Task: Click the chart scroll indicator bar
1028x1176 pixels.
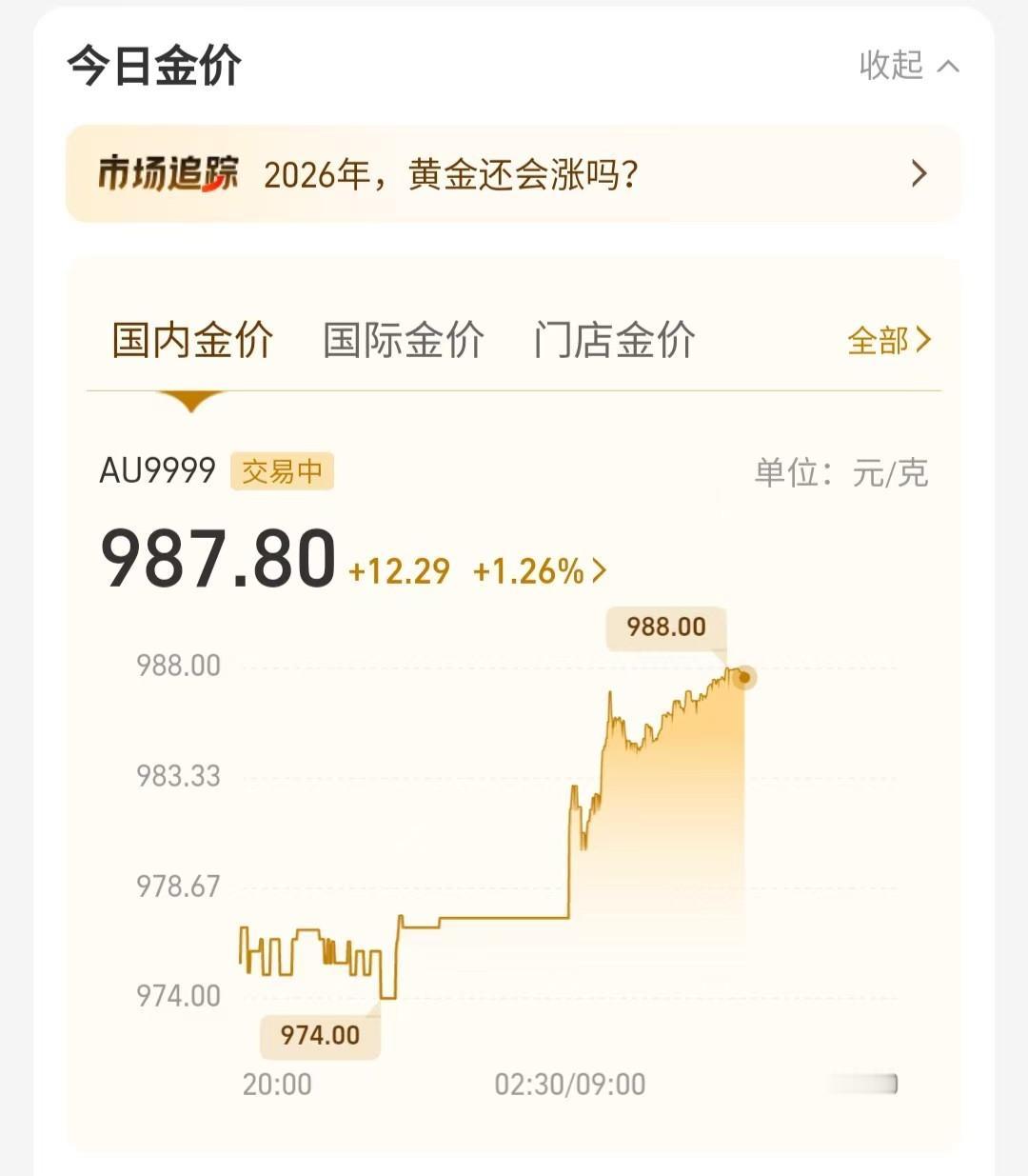Action: [862, 1084]
